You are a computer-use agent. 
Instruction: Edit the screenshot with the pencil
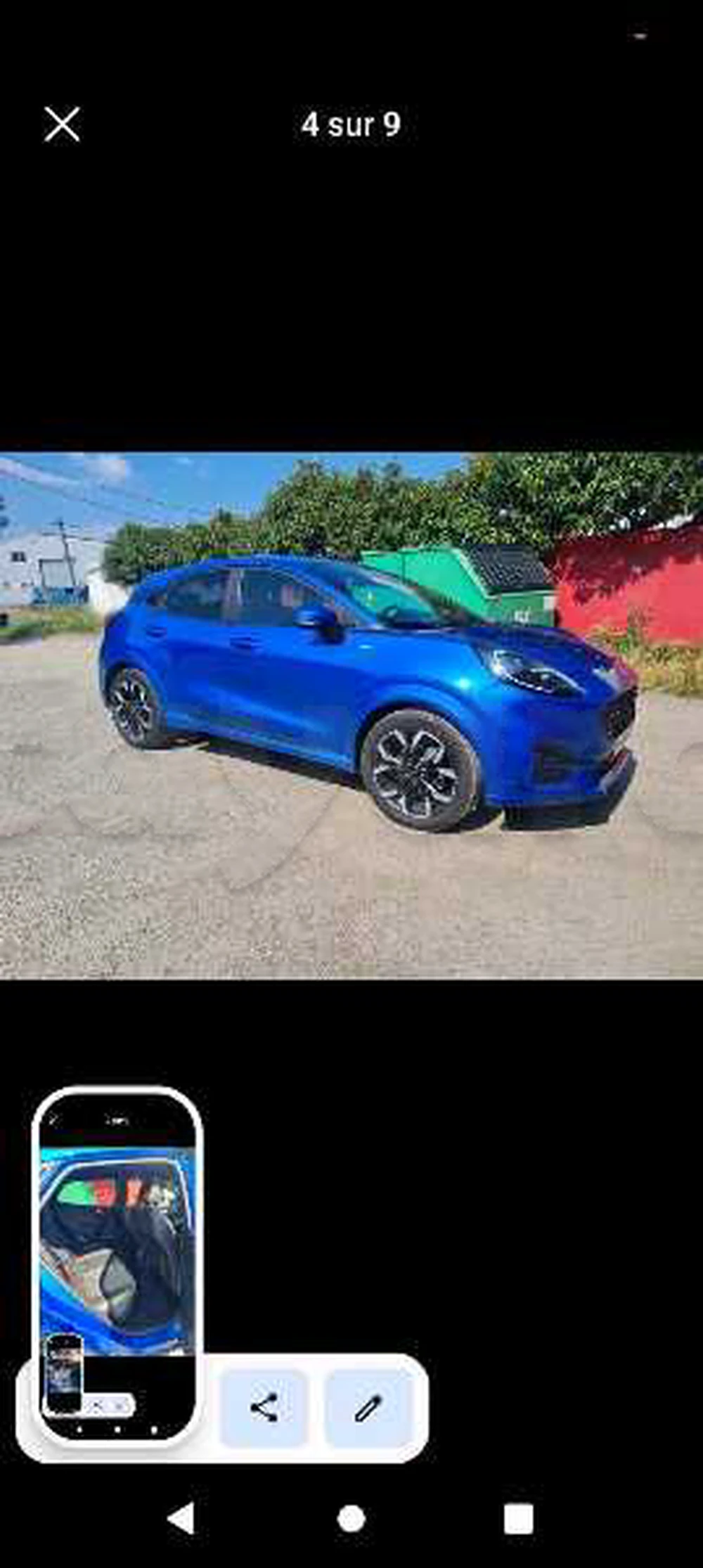368,1408
